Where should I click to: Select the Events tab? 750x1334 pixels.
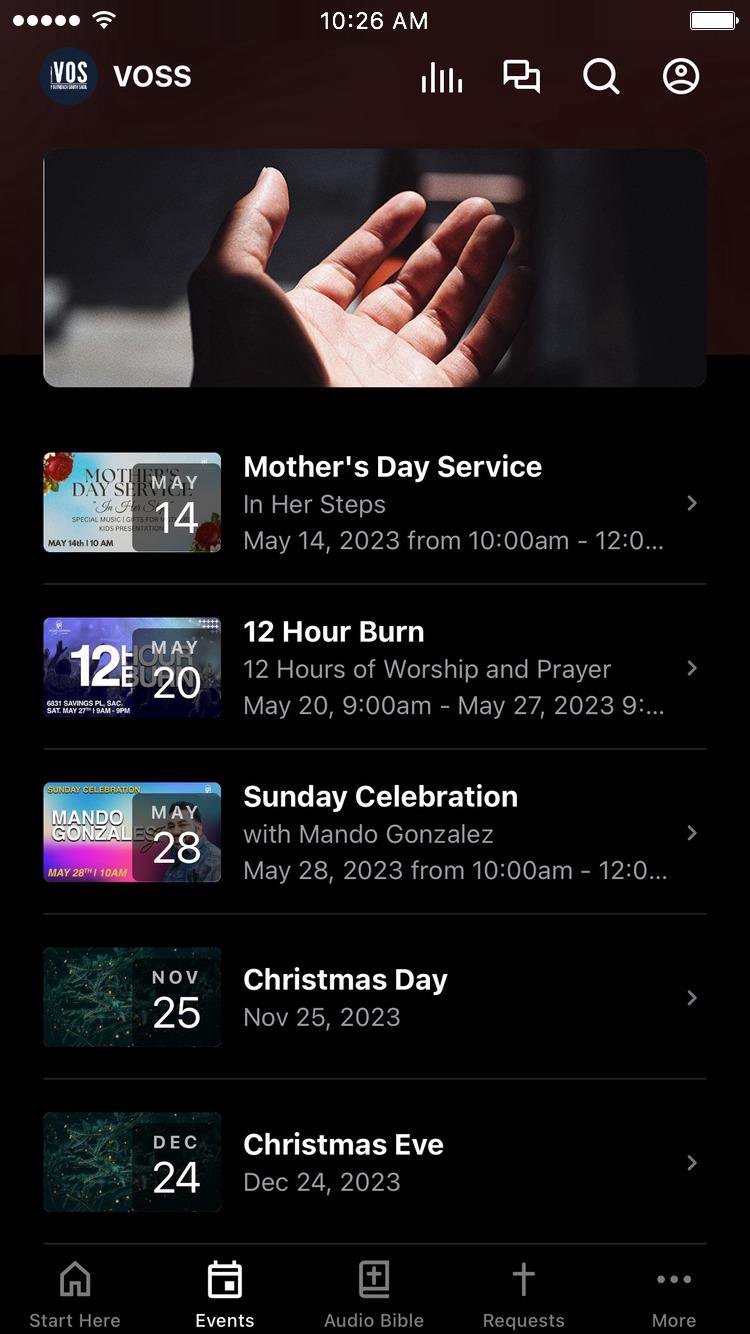225,1293
